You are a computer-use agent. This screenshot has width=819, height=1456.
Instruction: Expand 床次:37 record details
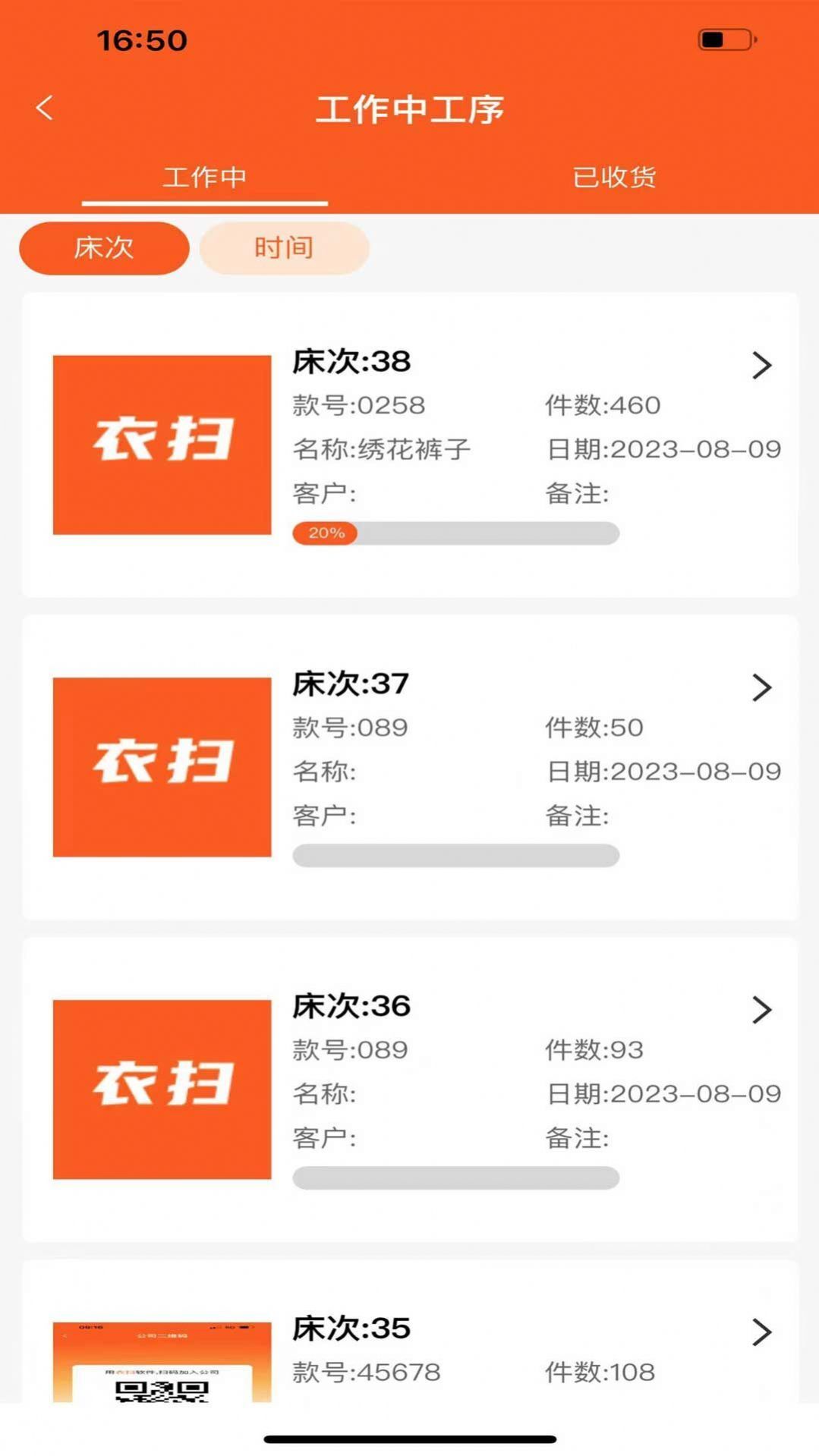(761, 687)
